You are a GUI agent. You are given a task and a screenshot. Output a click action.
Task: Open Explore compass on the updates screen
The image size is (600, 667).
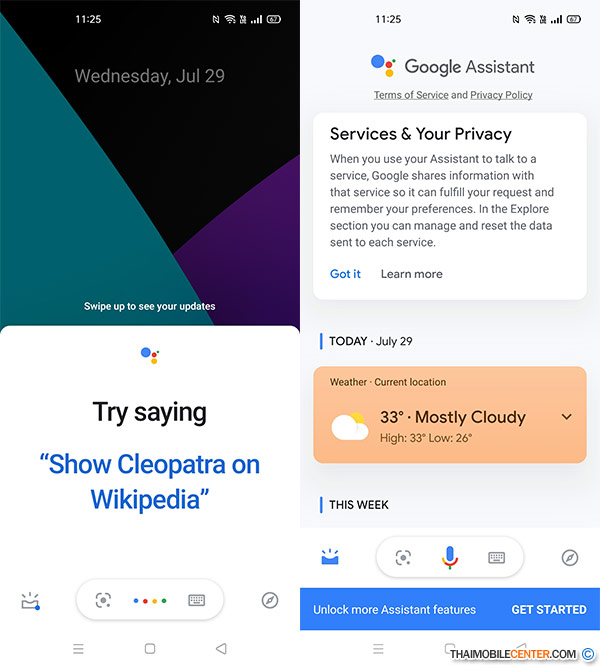click(570, 558)
